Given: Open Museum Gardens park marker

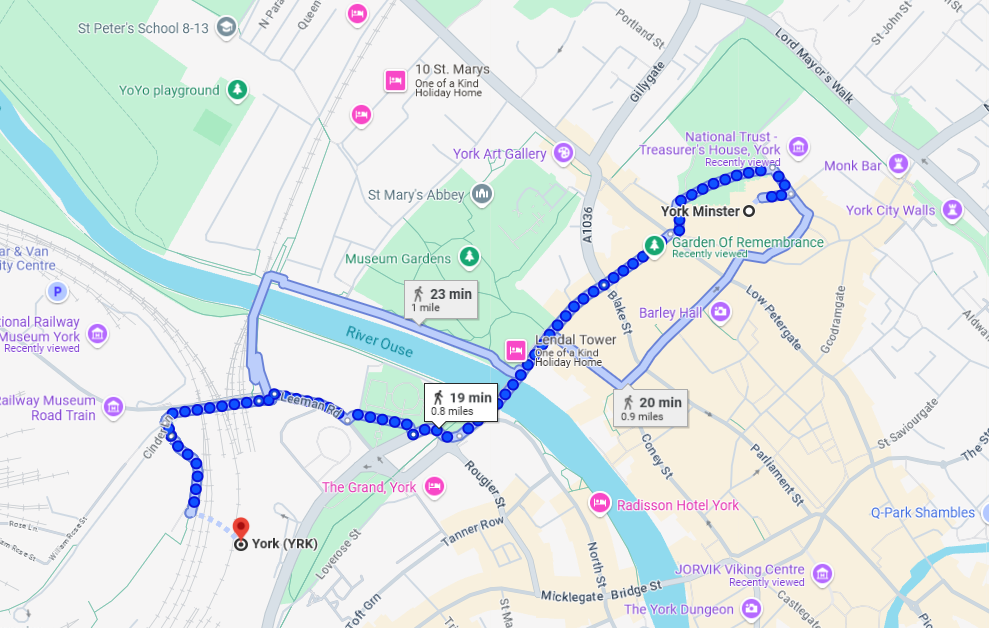Looking at the screenshot, I should 469,258.
